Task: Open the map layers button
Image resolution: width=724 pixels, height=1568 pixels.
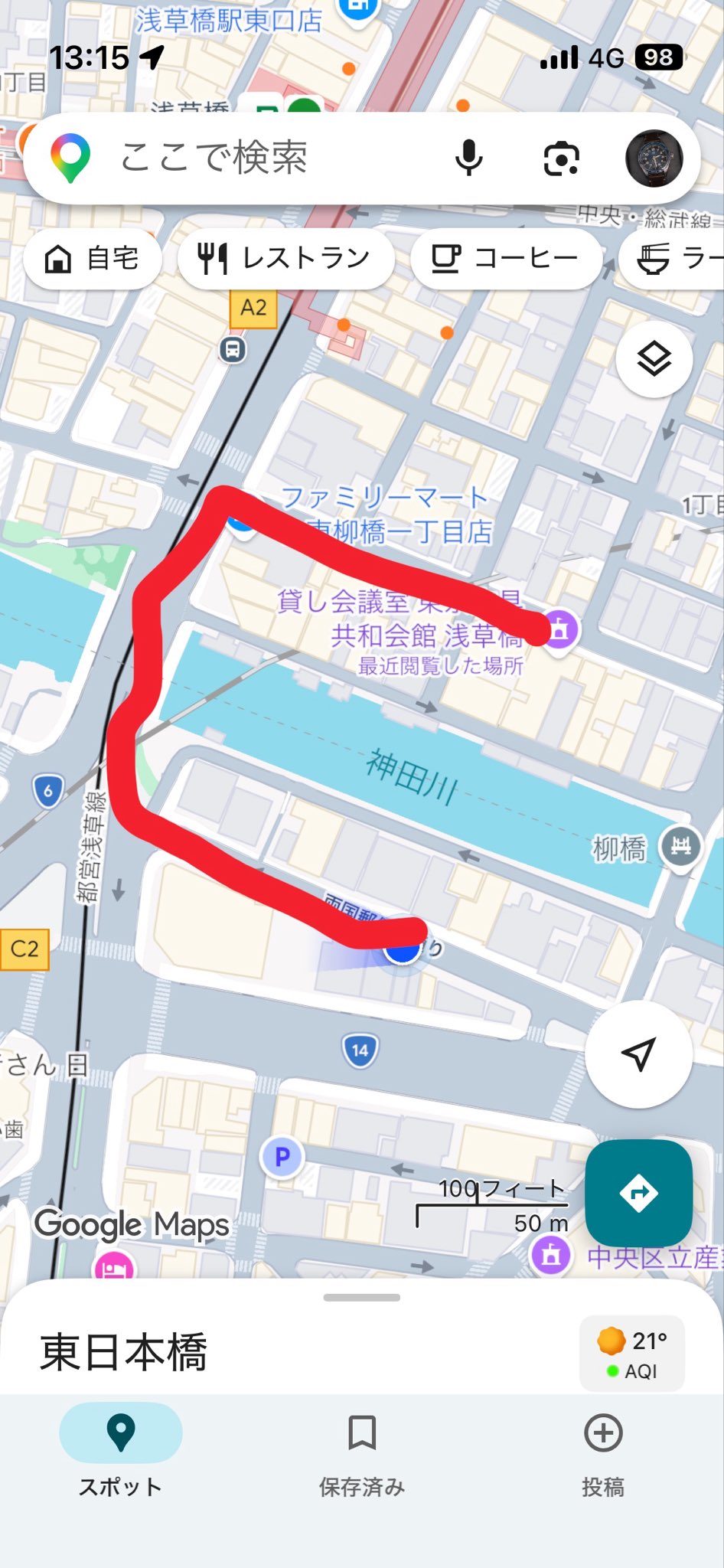Action: click(x=654, y=359)
